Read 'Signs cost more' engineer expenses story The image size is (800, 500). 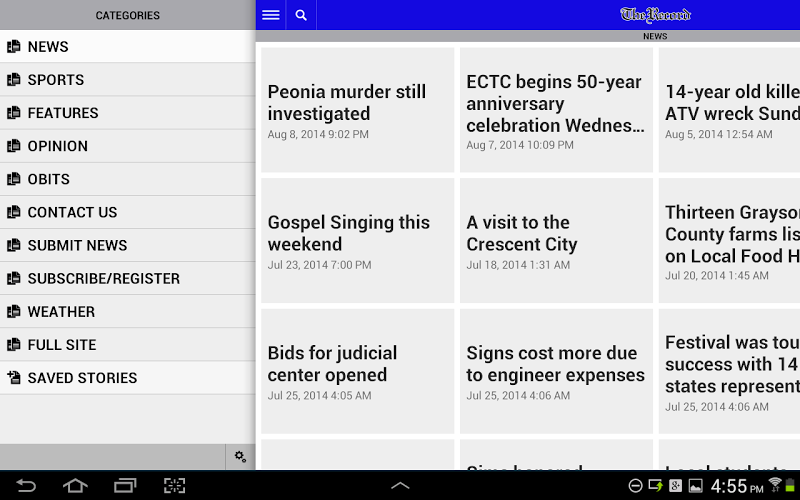555,371
